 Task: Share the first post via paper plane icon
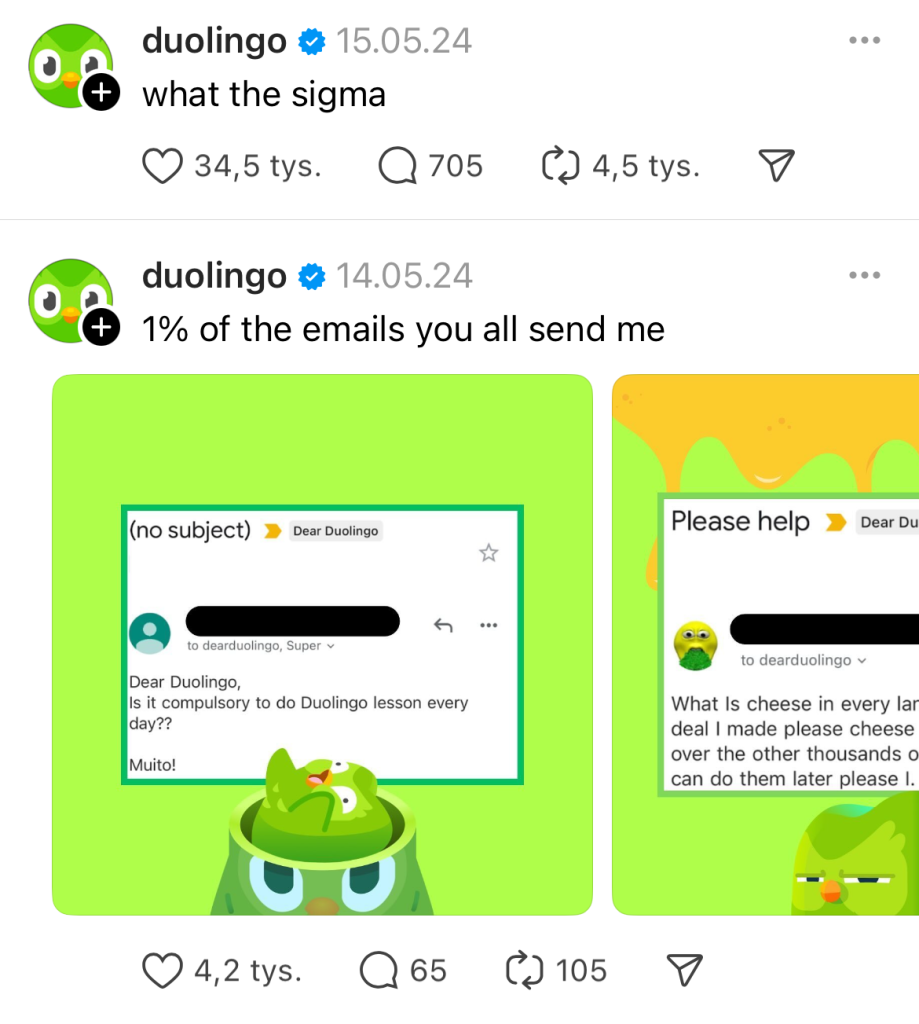(777, 165)
